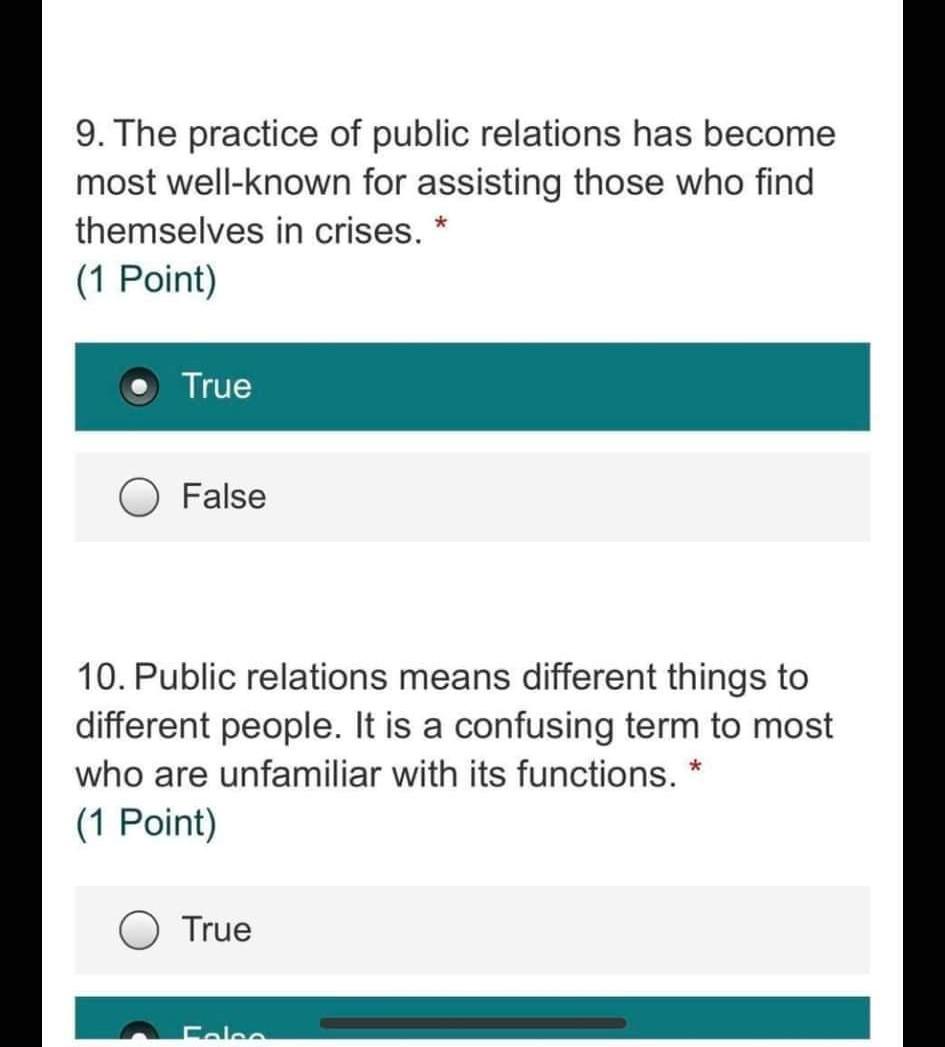Select the False radio button for question 9
945x1047 pixels.
(x=140, y=495)
